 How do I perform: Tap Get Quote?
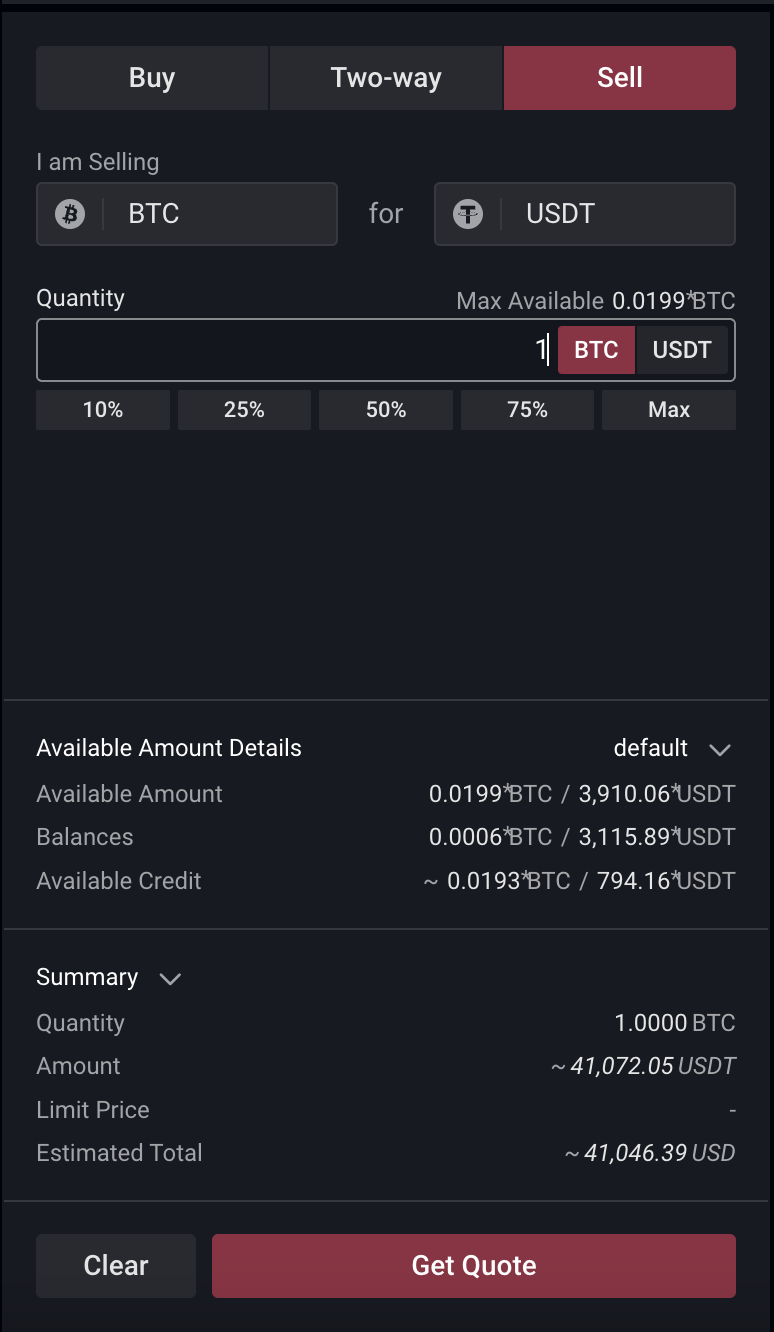pos(474,1266)
